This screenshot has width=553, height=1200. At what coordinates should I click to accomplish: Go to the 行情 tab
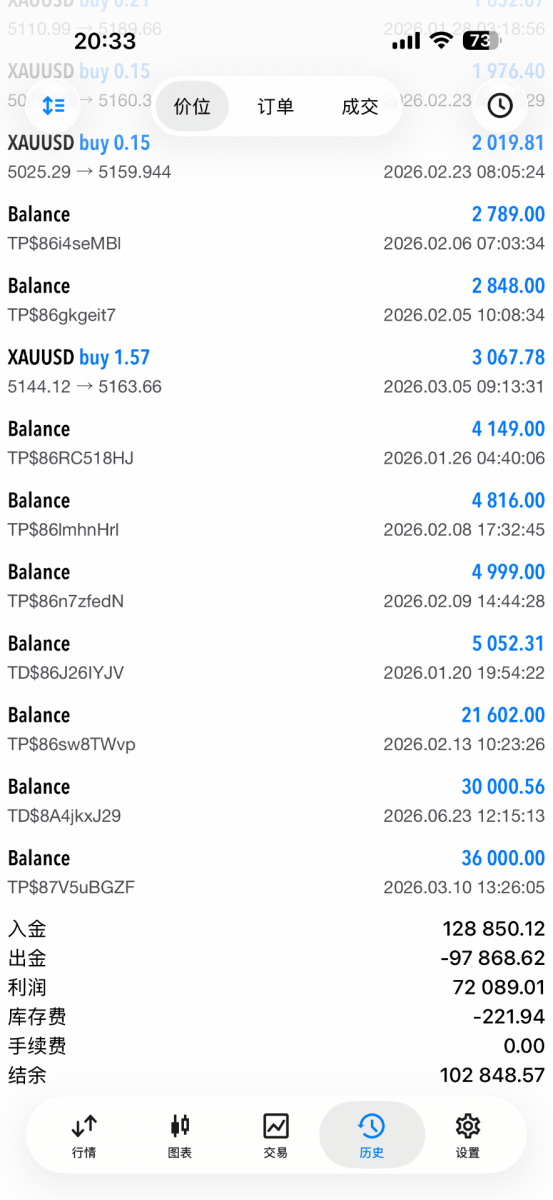click(84, 1136)
